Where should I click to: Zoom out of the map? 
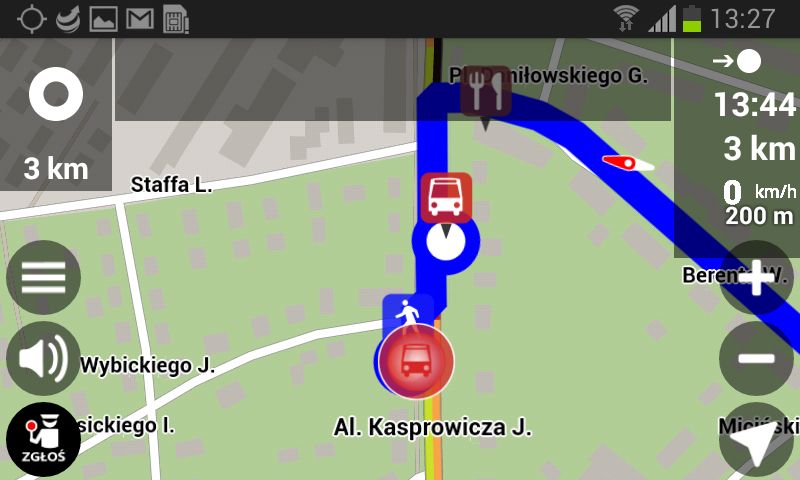(756, 358)
